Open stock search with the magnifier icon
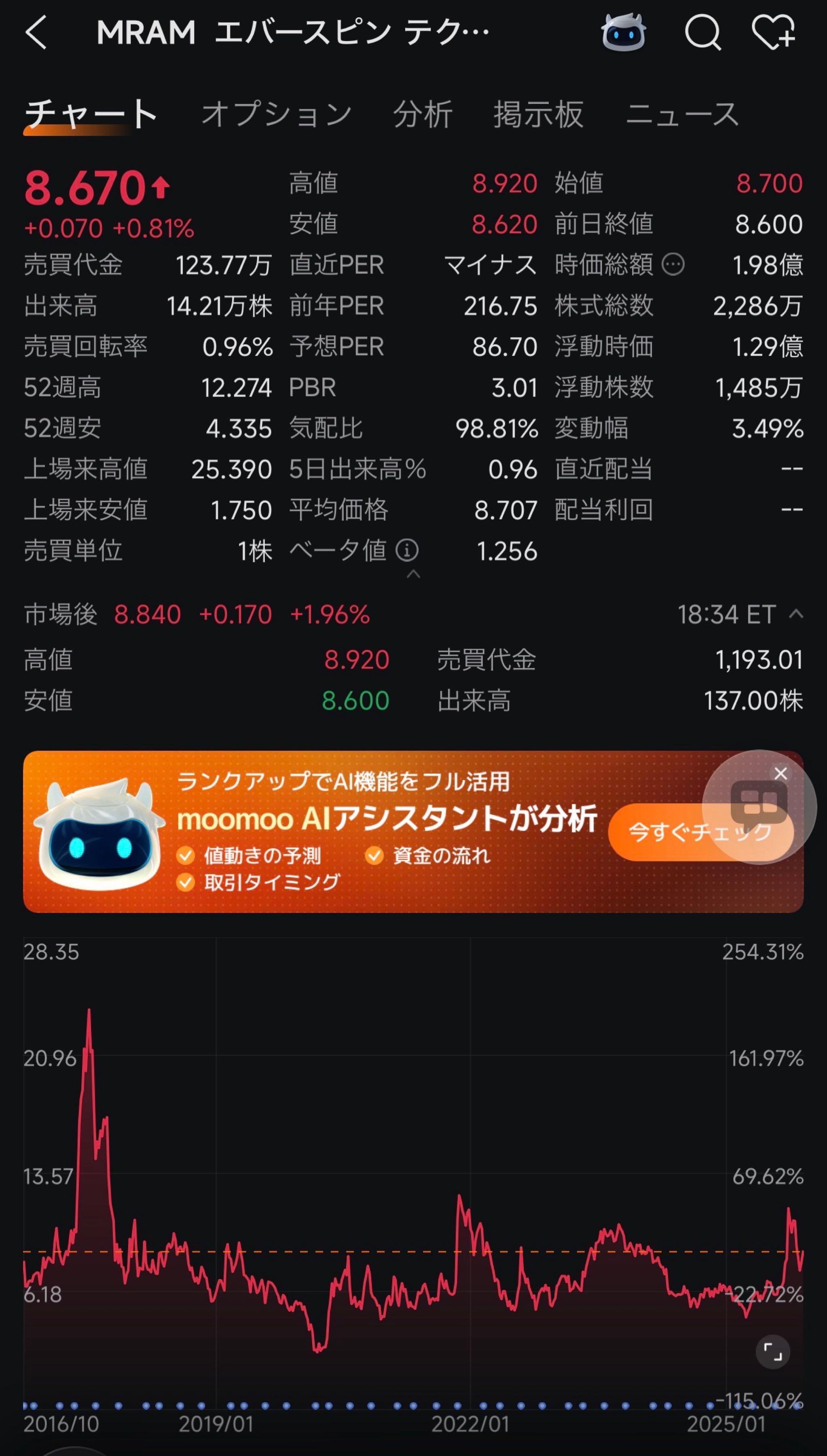827x1456 pixels. pos(702,32)
